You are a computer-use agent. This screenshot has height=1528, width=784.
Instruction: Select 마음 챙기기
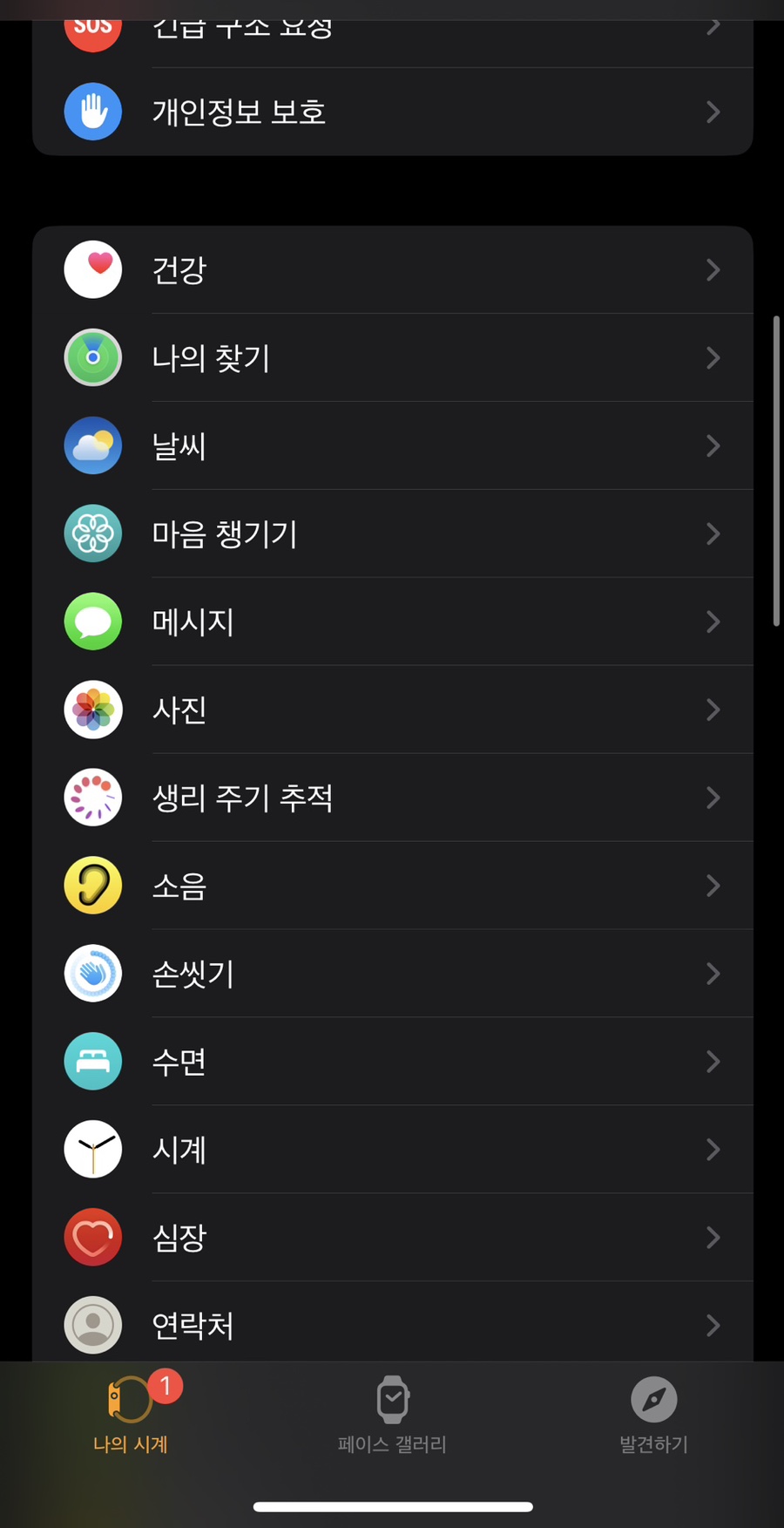click(392, 534)
